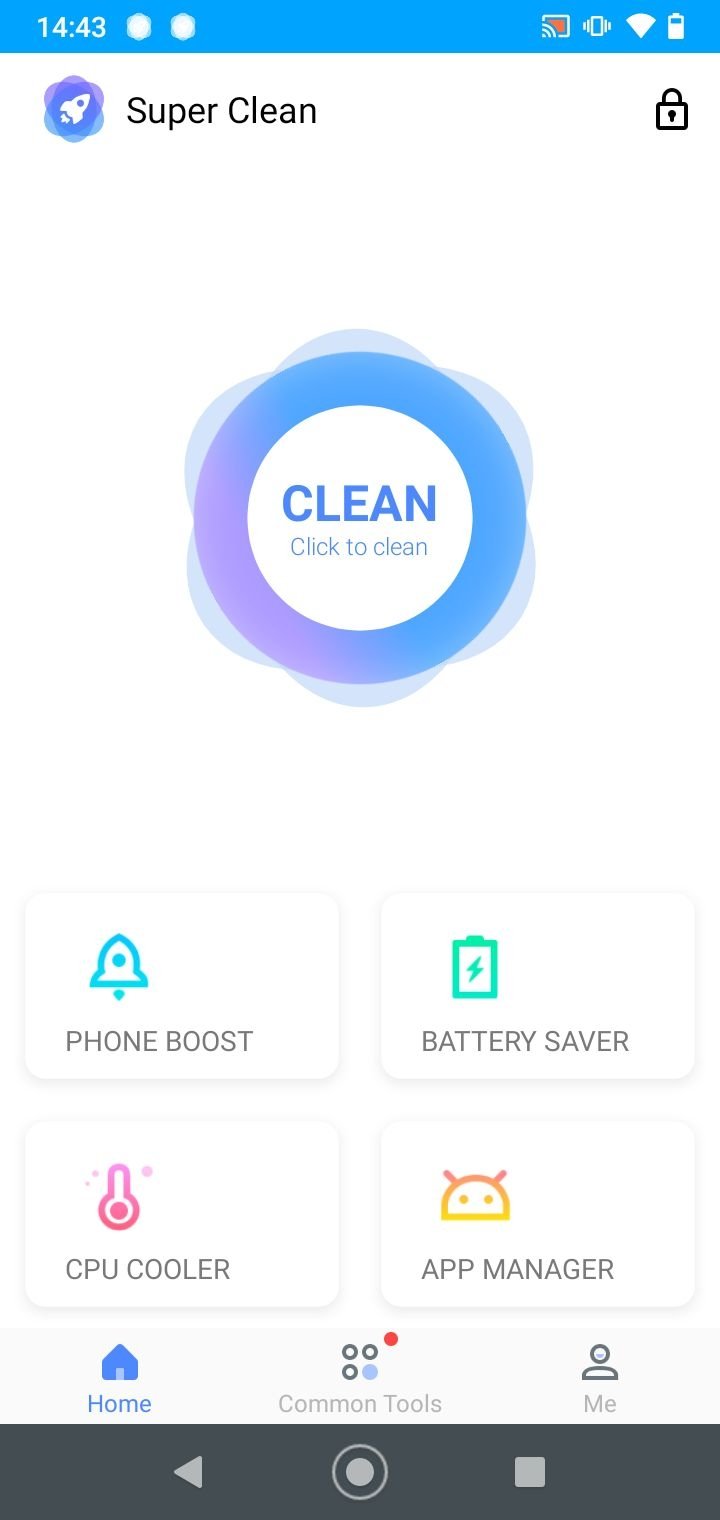Viewport: 720px width, 1520px height.
Task: Launch the CPU Cooler tool
Action: point(182,1214)
